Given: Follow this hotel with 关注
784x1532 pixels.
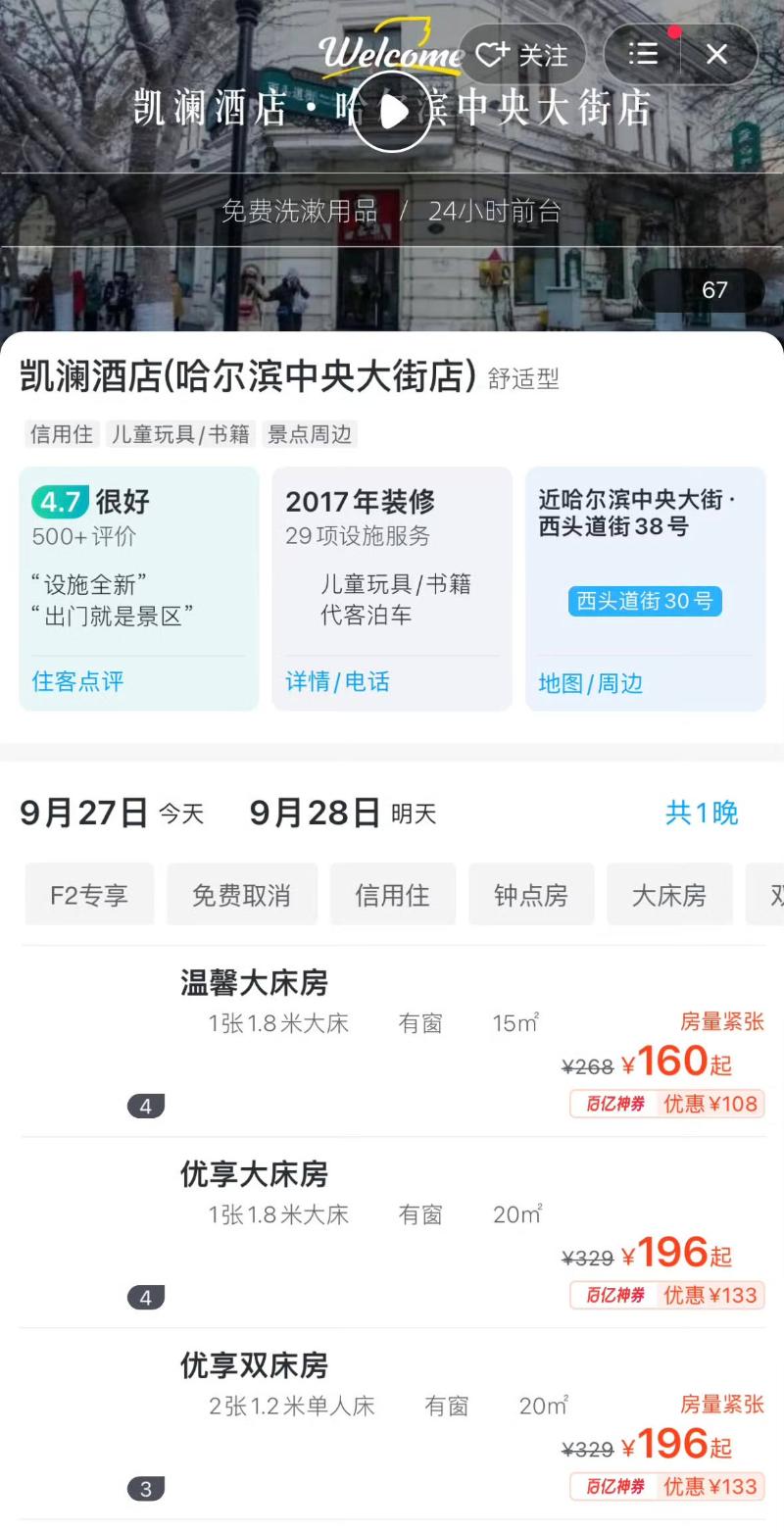Looking at the screenshot, I should tap(522, 54).
